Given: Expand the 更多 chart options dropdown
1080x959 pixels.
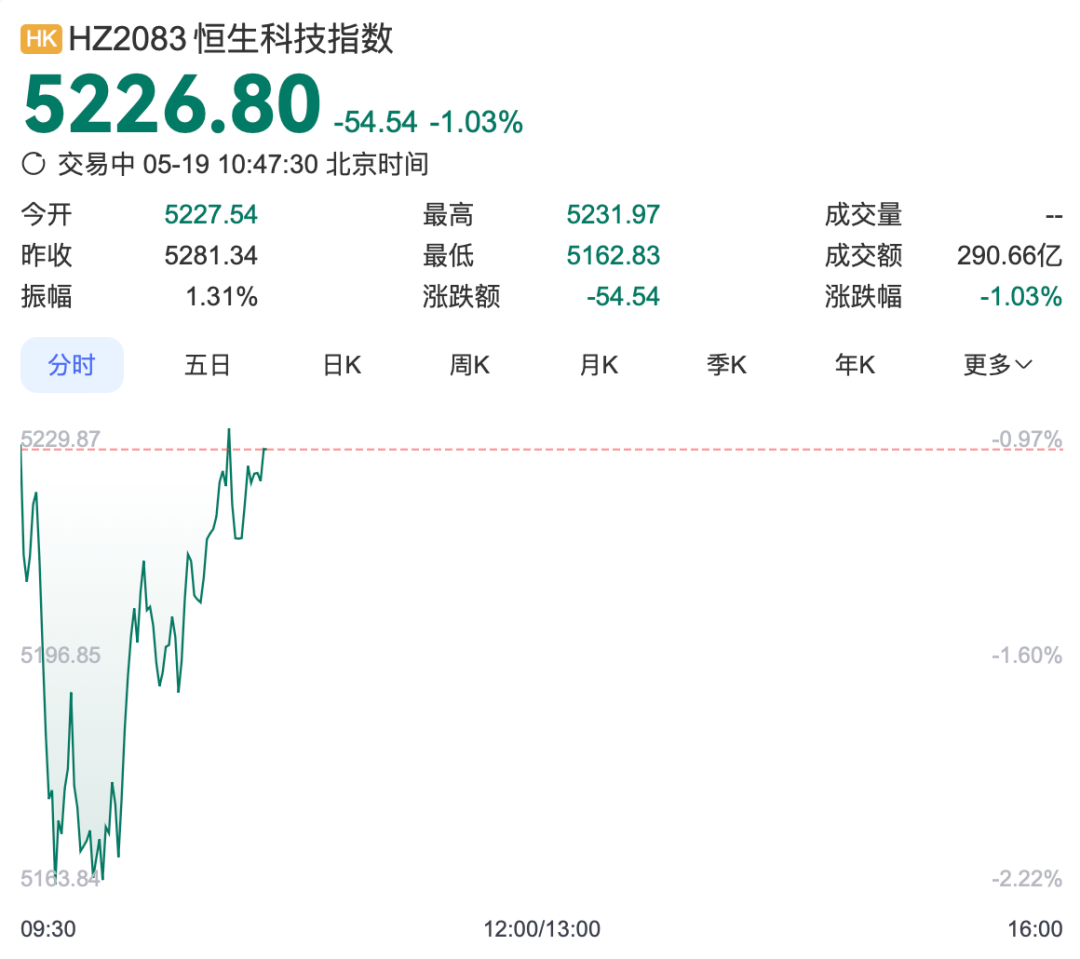Looking at the screenshot, I should (997, 365).
